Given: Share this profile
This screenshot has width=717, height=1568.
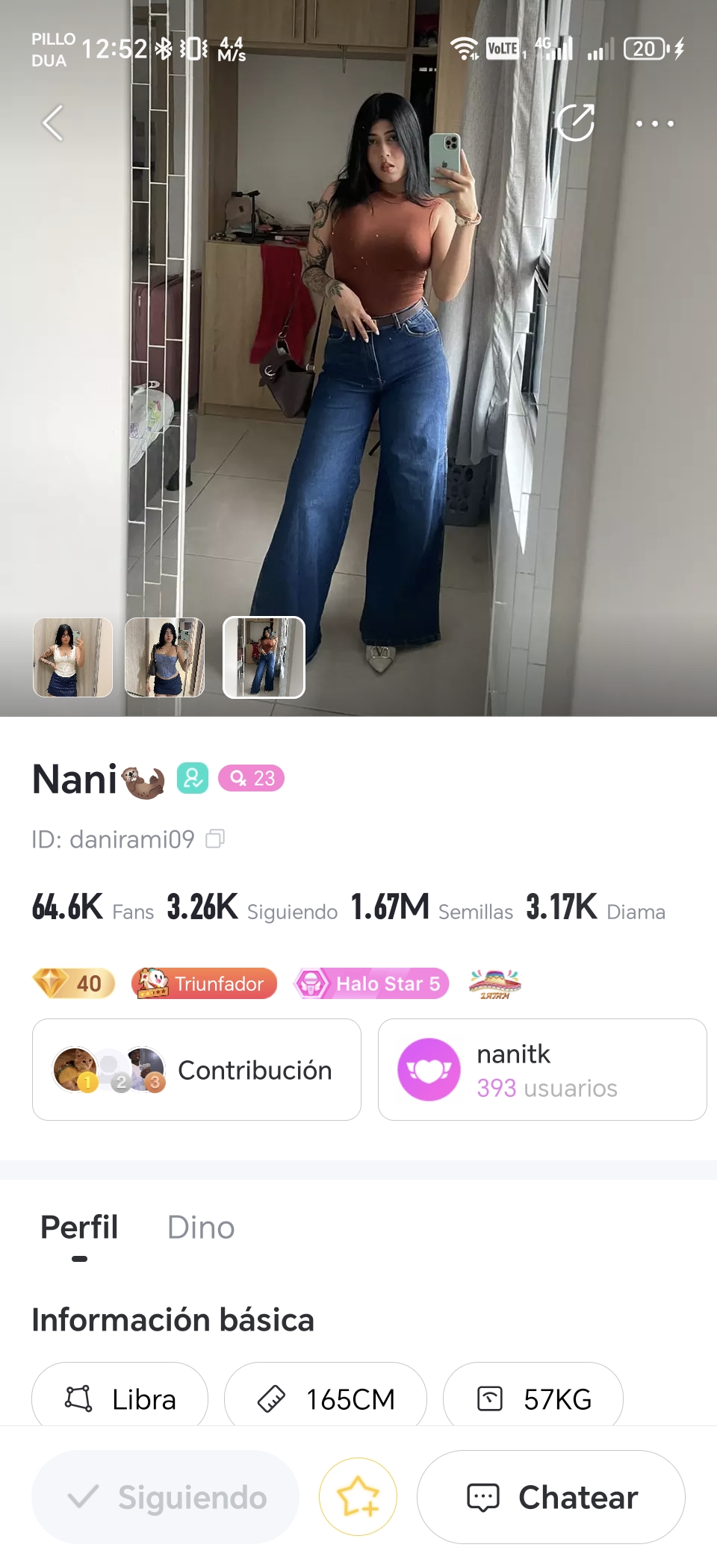Looking at the screenshot, I should 576,122.
